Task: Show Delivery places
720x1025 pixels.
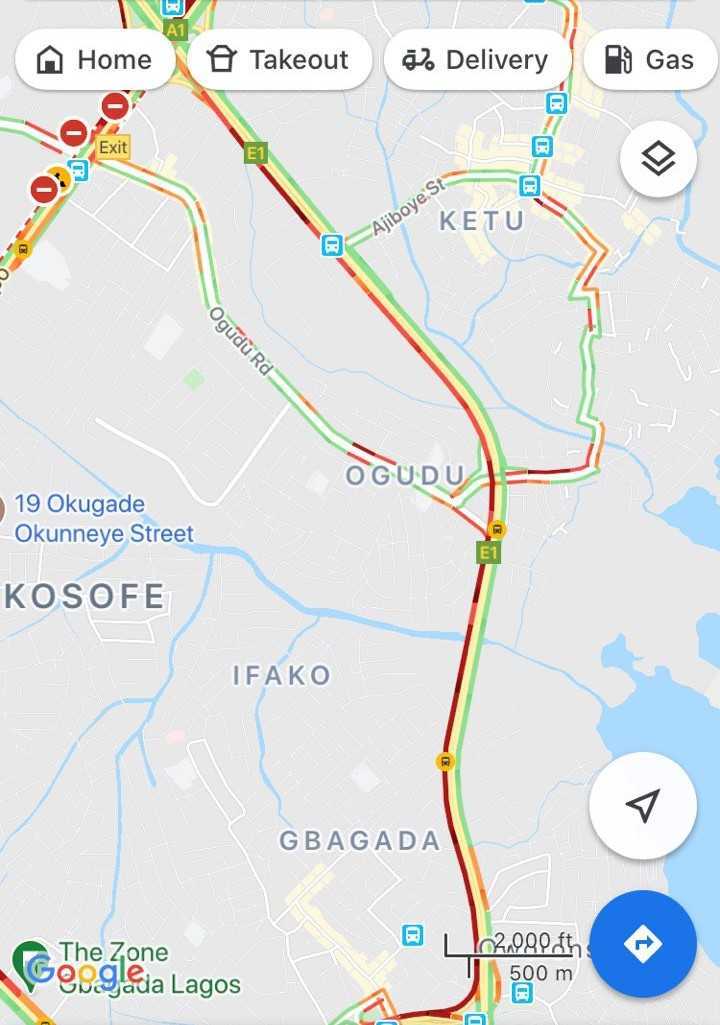Action: (477, 60)
